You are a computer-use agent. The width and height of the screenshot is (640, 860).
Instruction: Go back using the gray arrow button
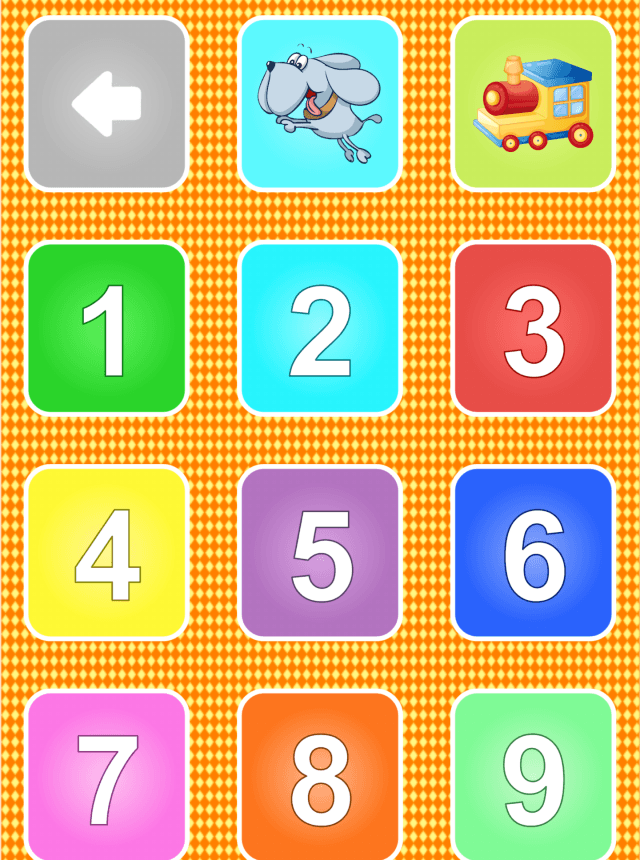click(107, 104)
